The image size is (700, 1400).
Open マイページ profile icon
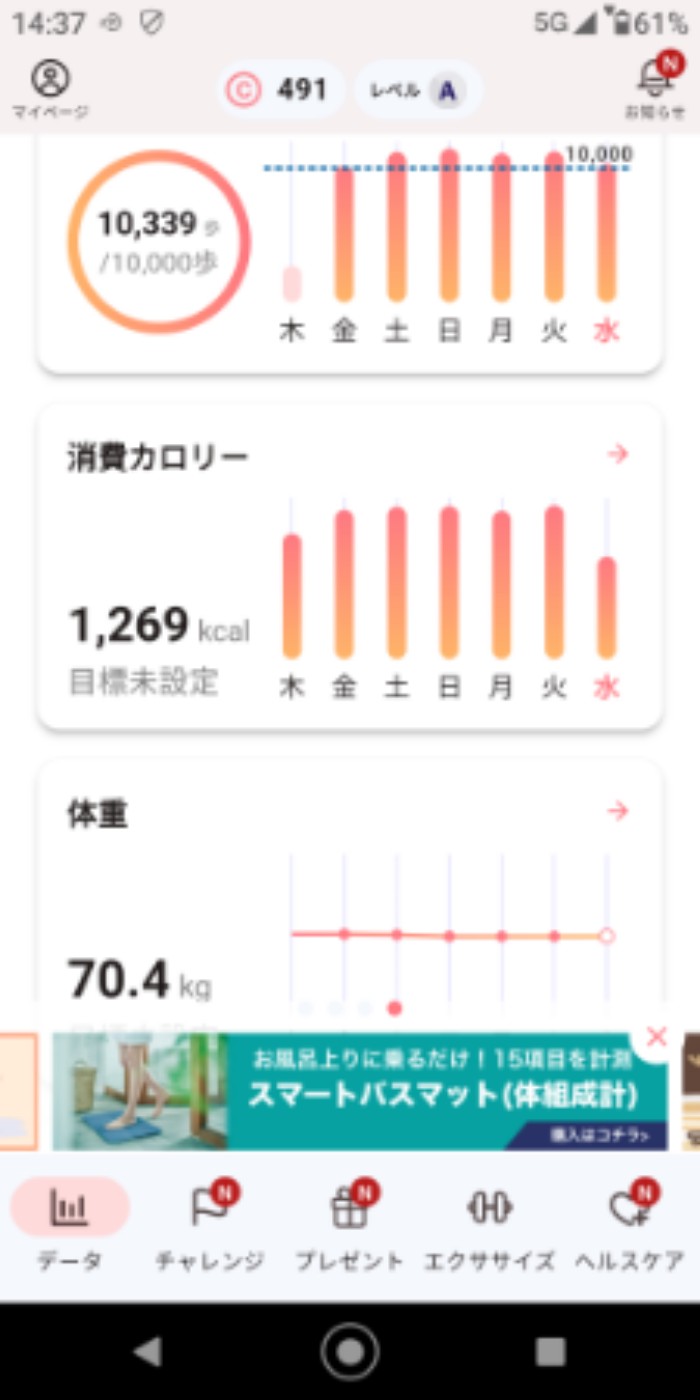(50, 87)
